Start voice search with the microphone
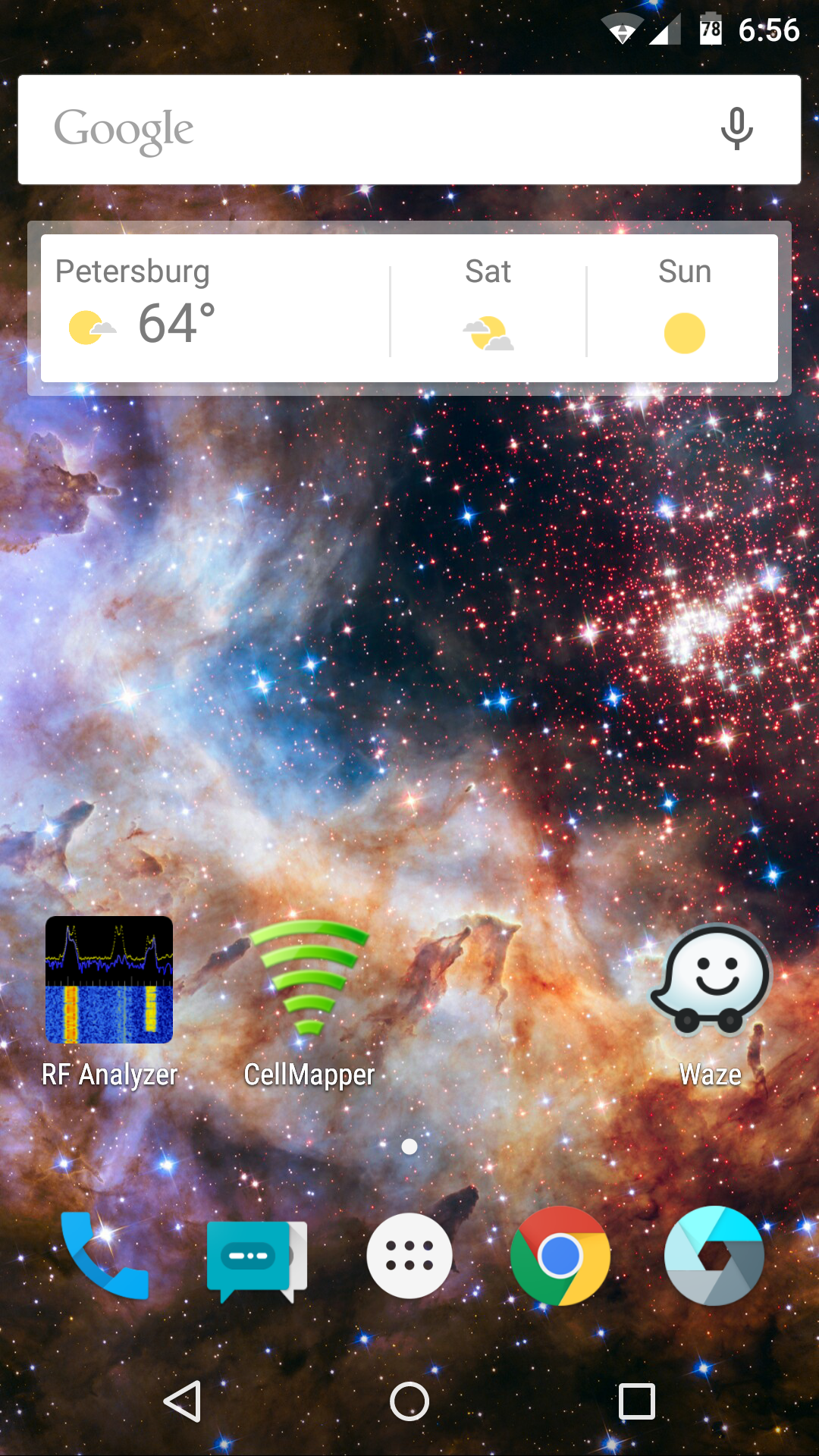 point(736,130)
